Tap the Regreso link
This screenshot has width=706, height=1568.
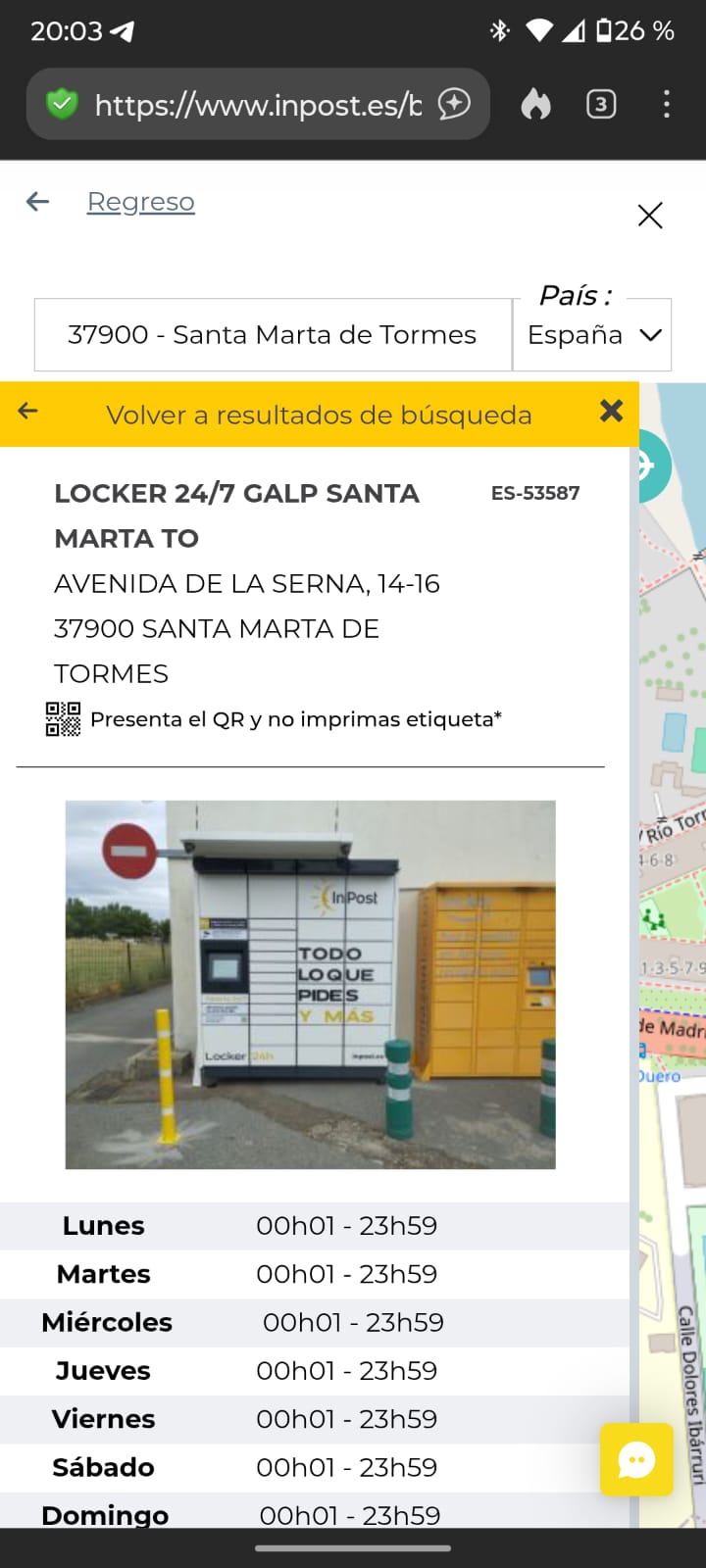tap(140, 202)
